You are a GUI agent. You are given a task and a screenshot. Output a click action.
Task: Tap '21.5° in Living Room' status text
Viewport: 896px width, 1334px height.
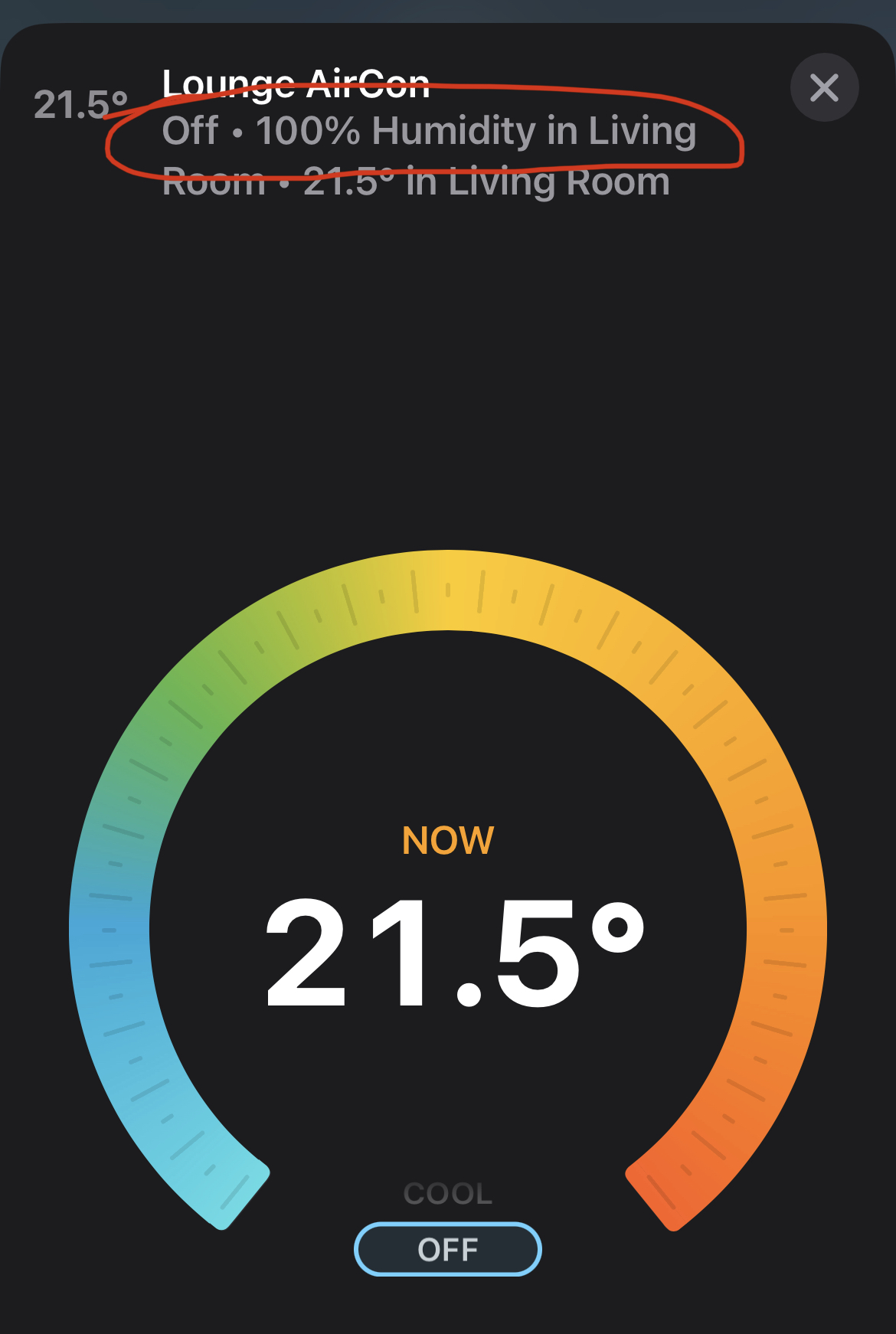click(x=482, y=181)
